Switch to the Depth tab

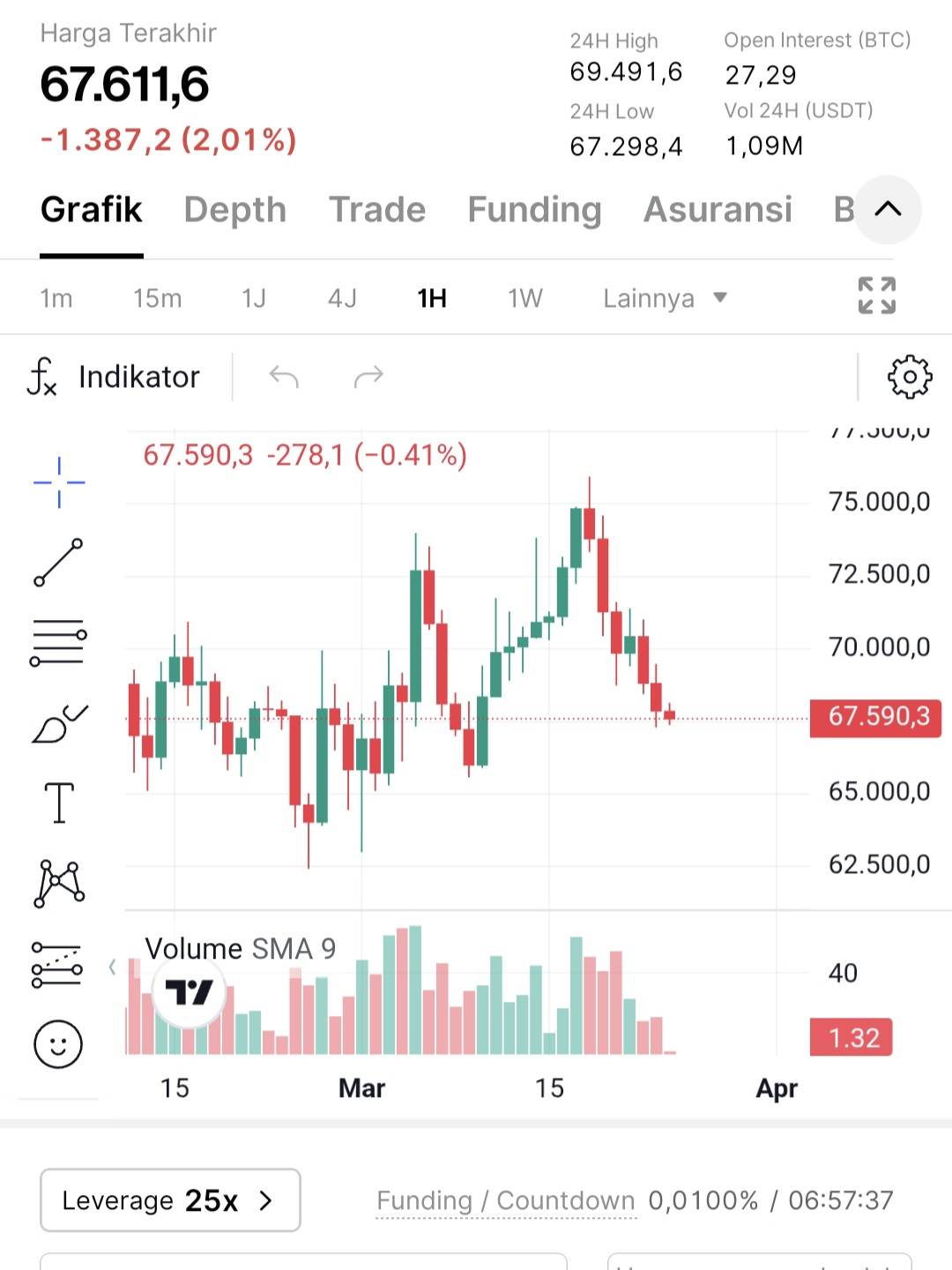pos(234,210)
